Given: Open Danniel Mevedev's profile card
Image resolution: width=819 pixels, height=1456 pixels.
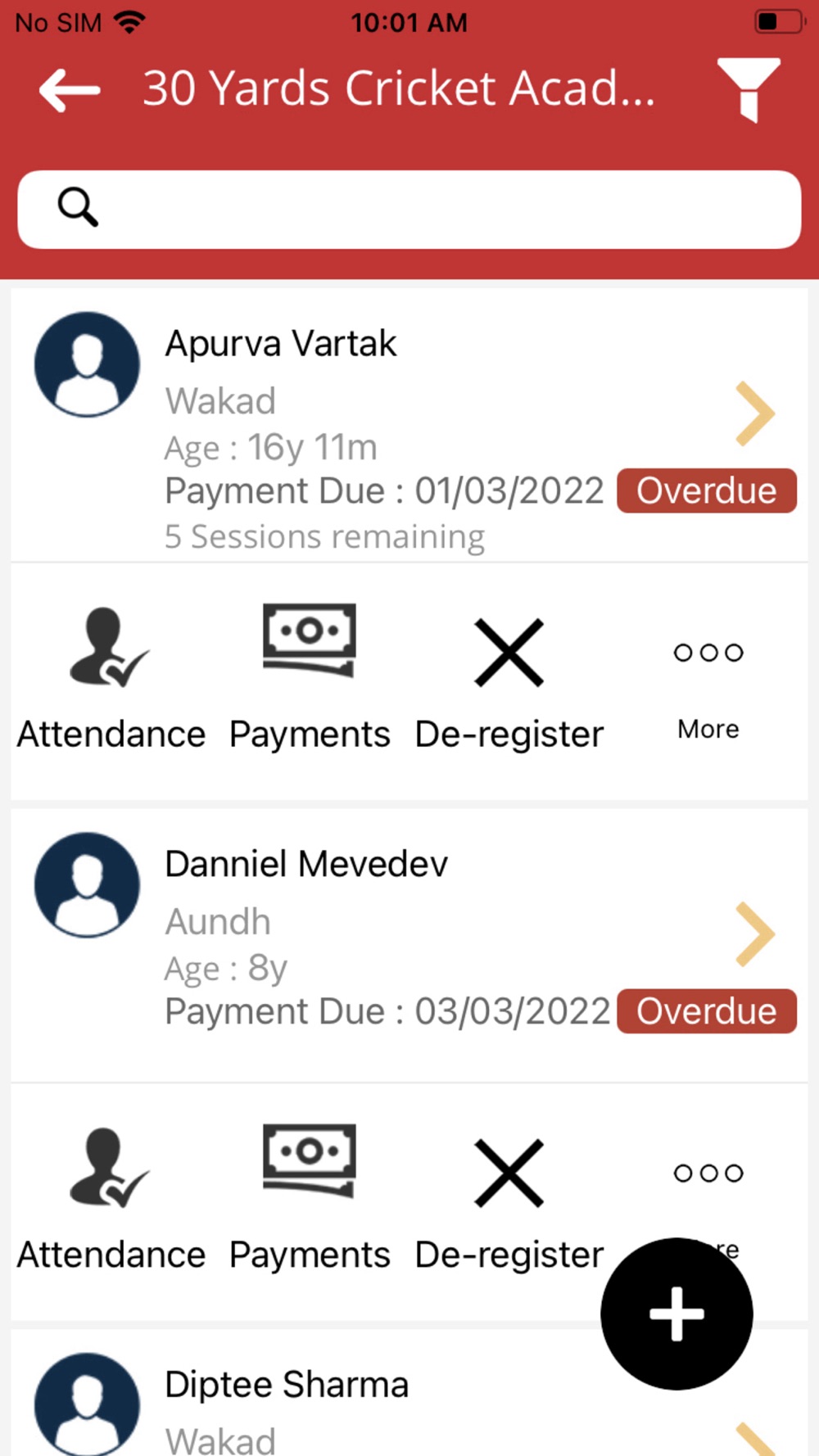Looking at the screenshot, I should click(x=409, y=946).
